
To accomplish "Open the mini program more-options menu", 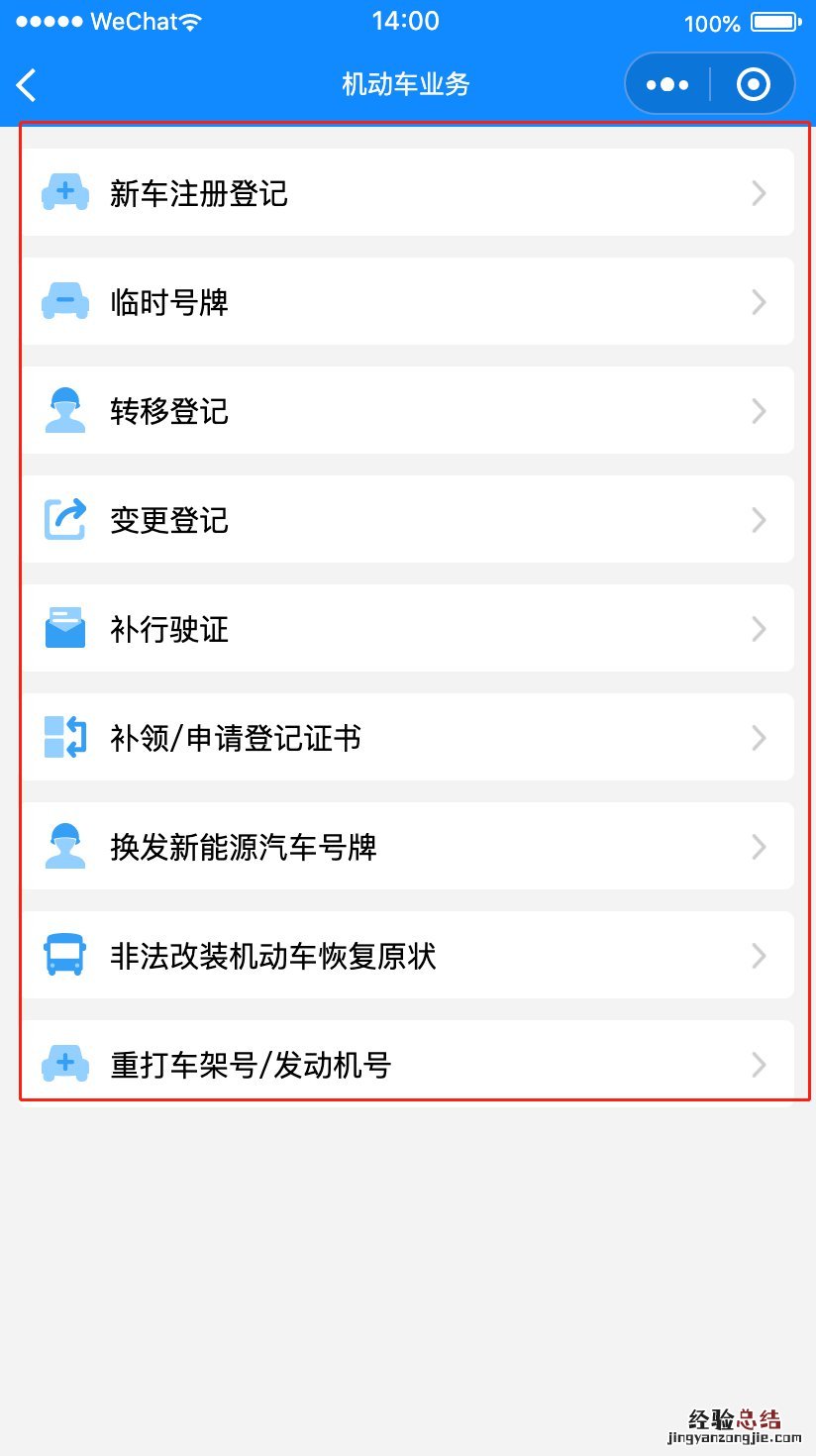I will (667, 85).
